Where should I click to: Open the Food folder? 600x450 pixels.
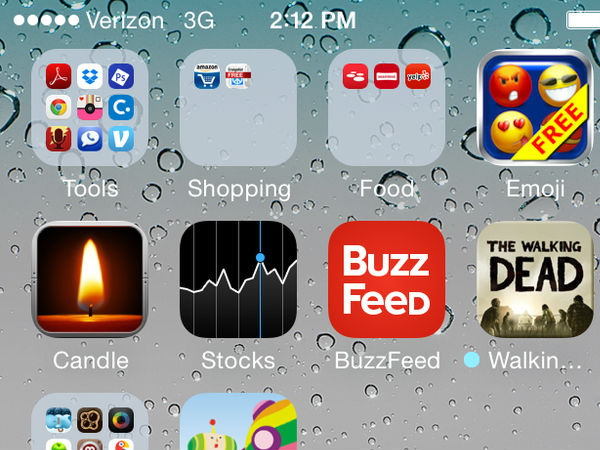point(386,107)
